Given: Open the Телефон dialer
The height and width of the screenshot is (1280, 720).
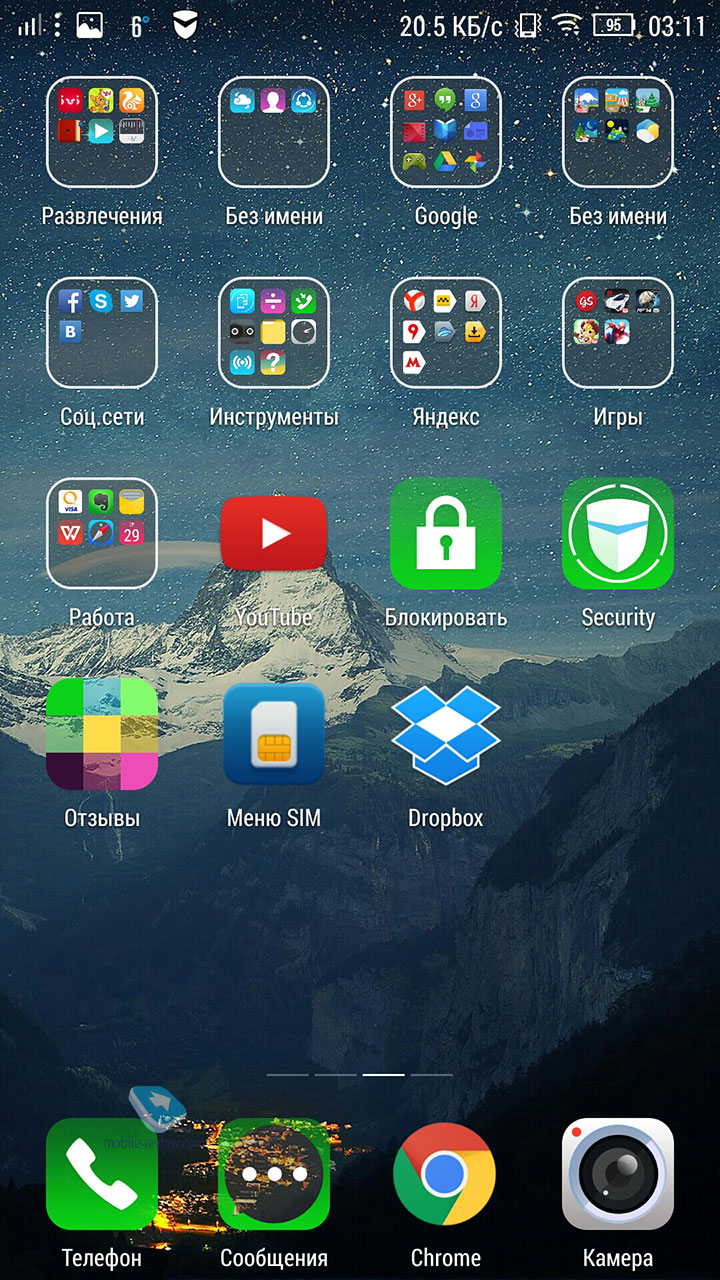Looking at the screenshot, I should (x=102, y=1174).
